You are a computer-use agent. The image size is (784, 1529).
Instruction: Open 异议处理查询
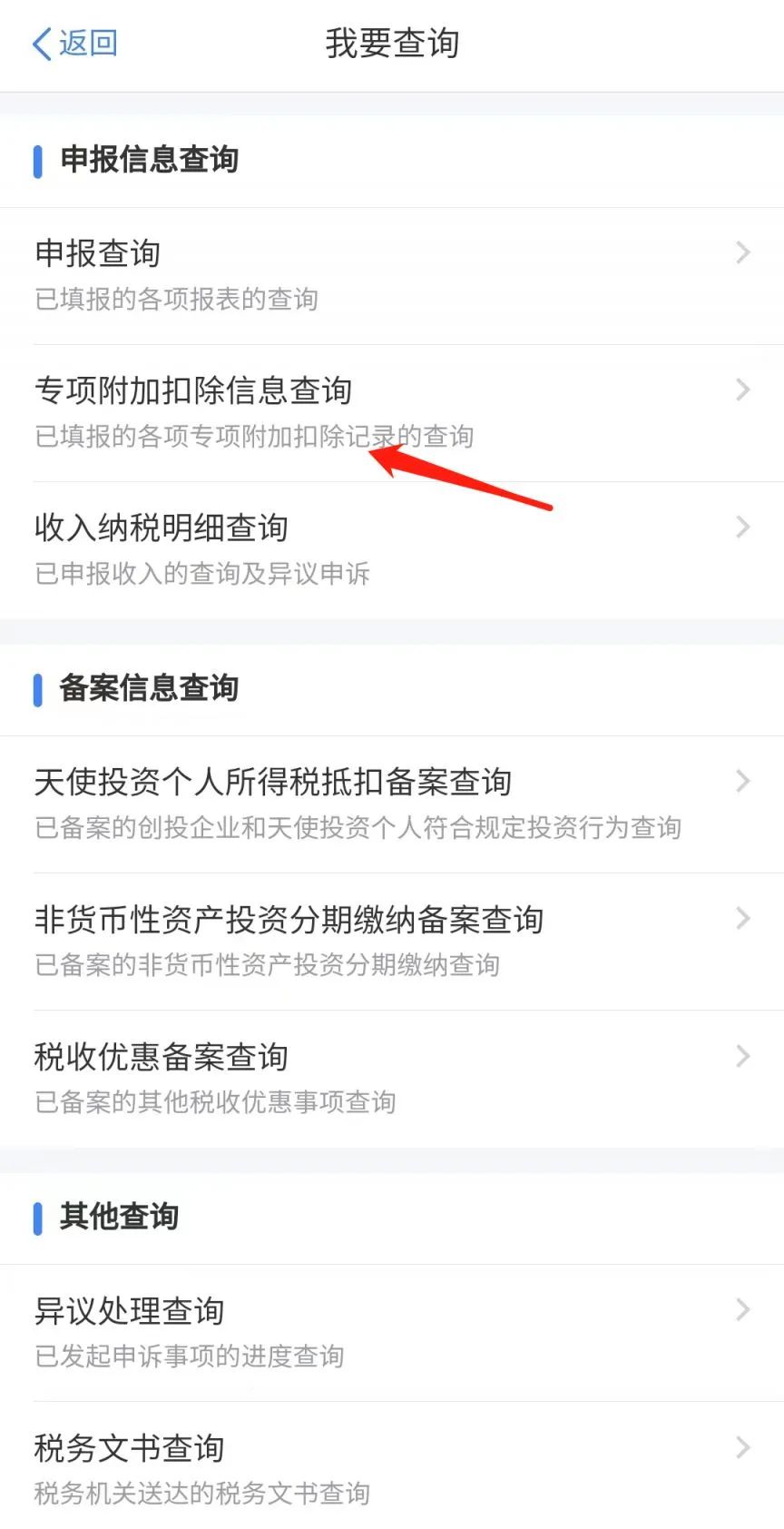point(390,1331)
